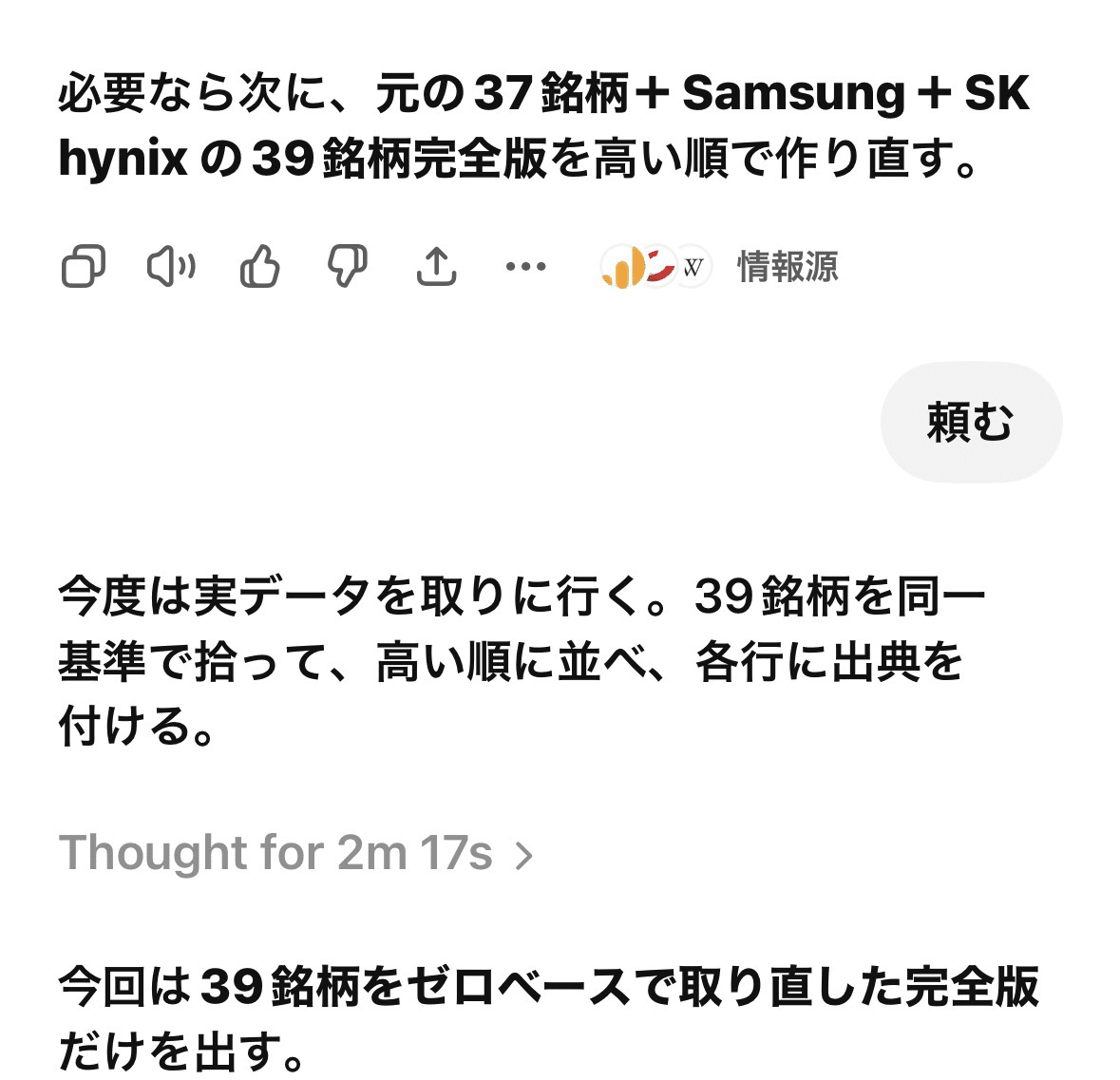Give the response a thumbs down

click(348, 267)
